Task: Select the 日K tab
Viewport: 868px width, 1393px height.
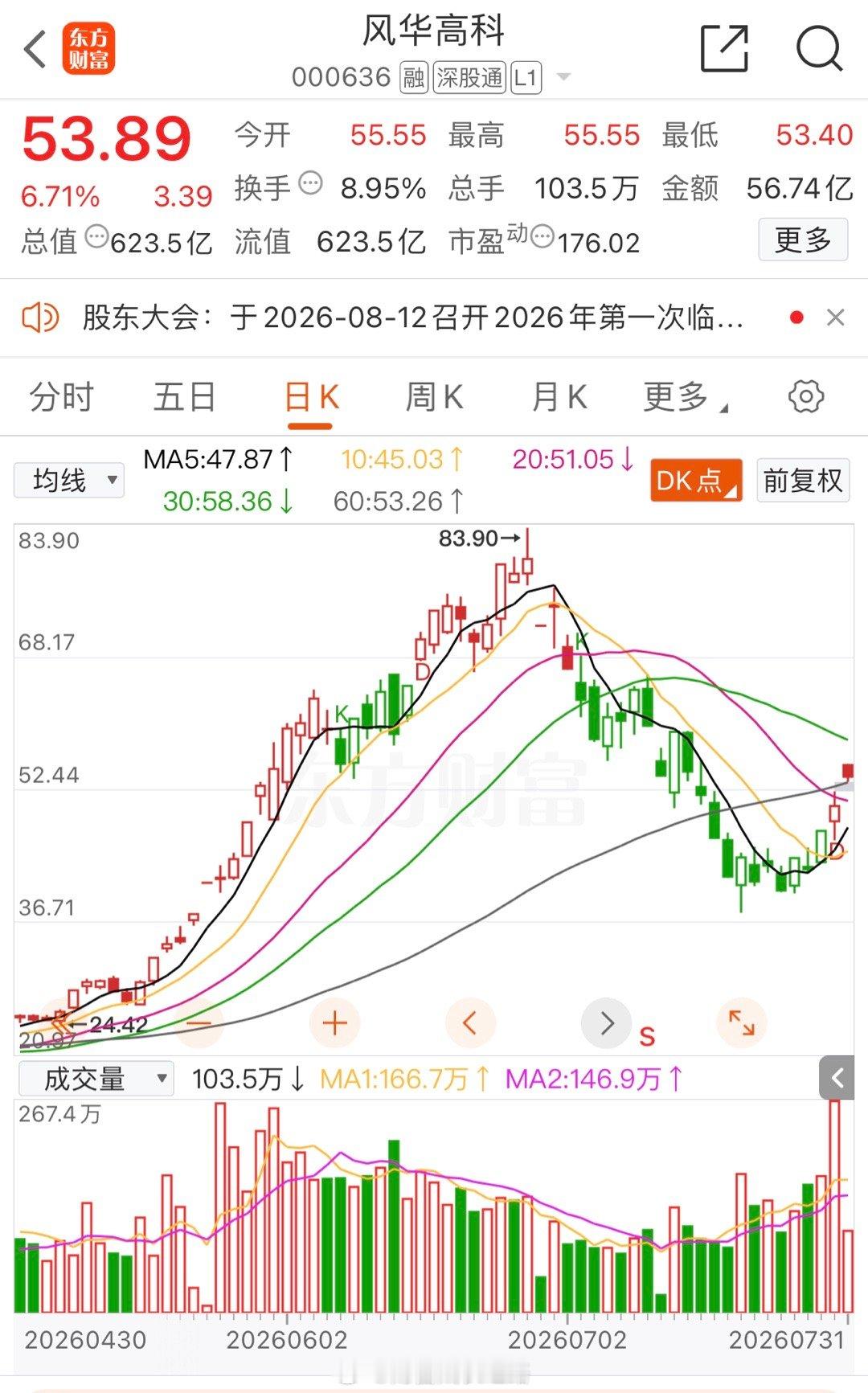Action: tap(311, 397)
